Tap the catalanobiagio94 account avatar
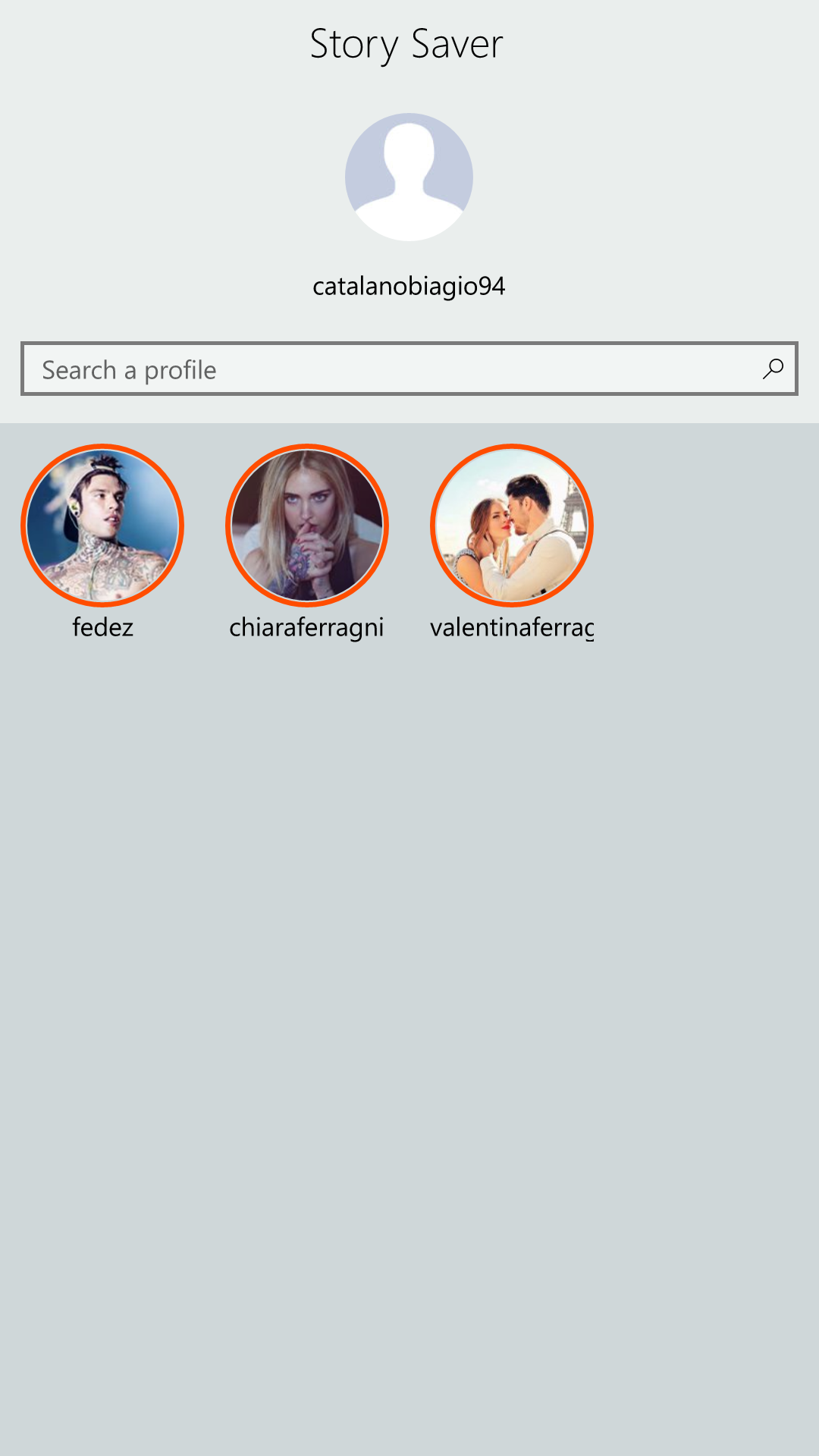Viewport: 819px width, 1456px height. click(x=409, y=177)
